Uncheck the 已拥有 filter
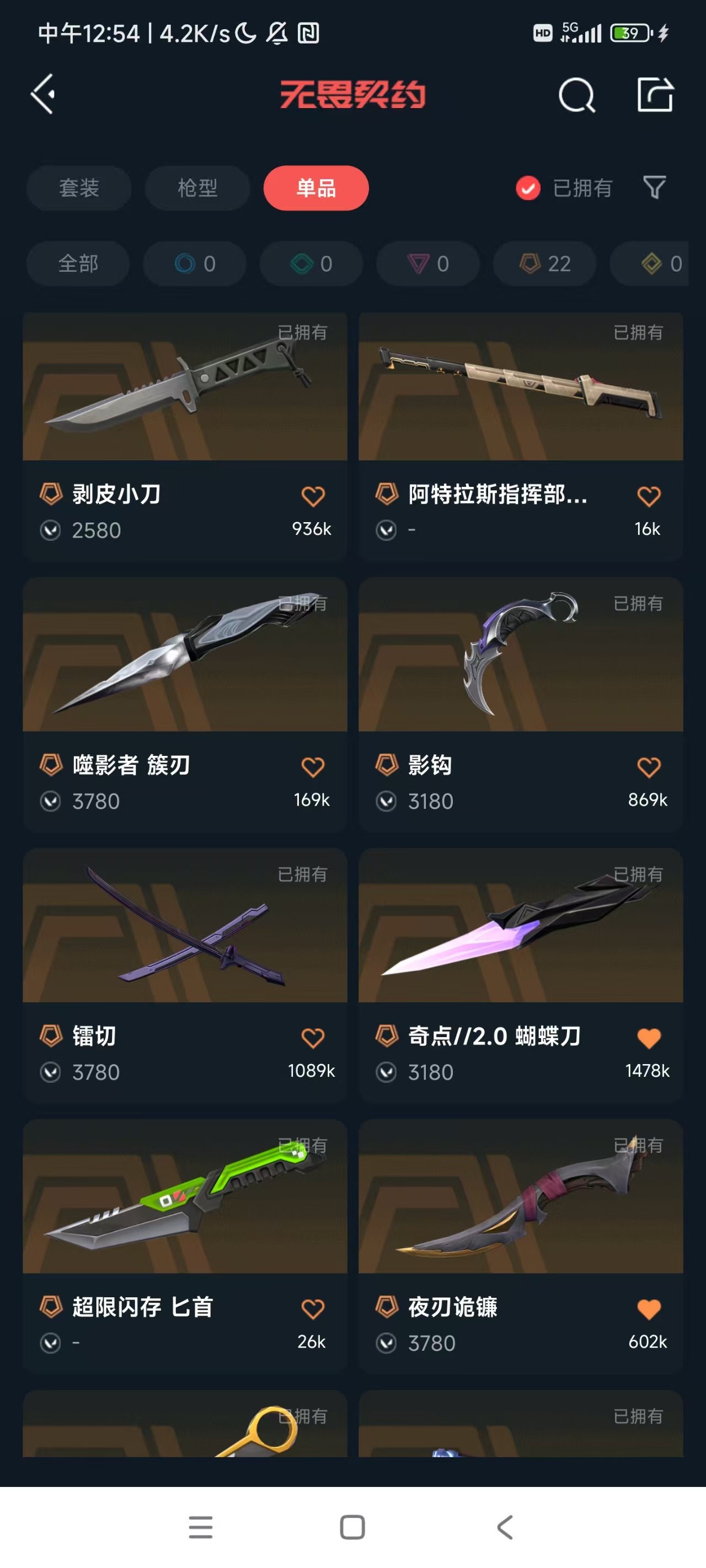 tap(564, 188)
